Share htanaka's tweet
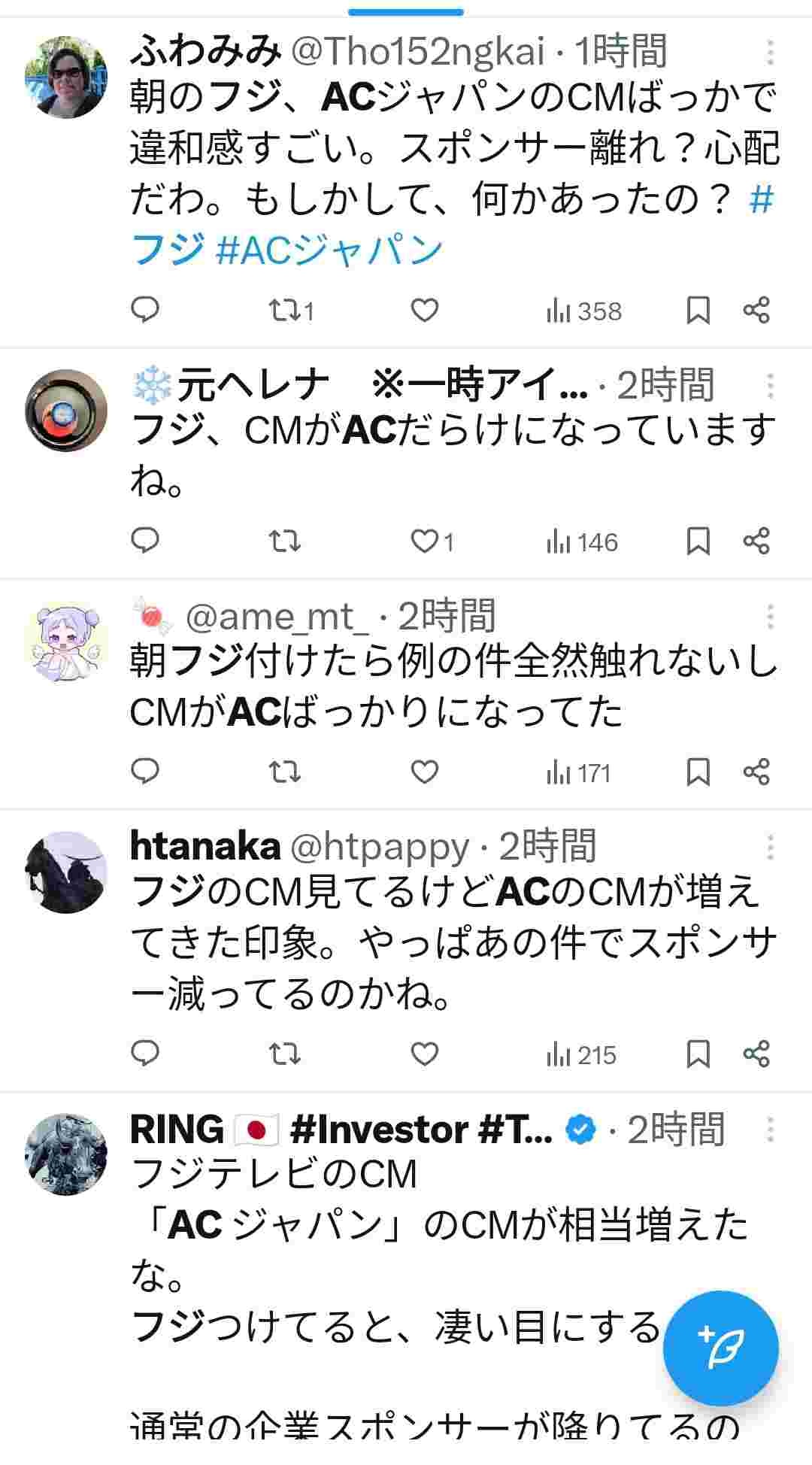This screenshot has width=812, height=1465. (x=756, y=1054)
